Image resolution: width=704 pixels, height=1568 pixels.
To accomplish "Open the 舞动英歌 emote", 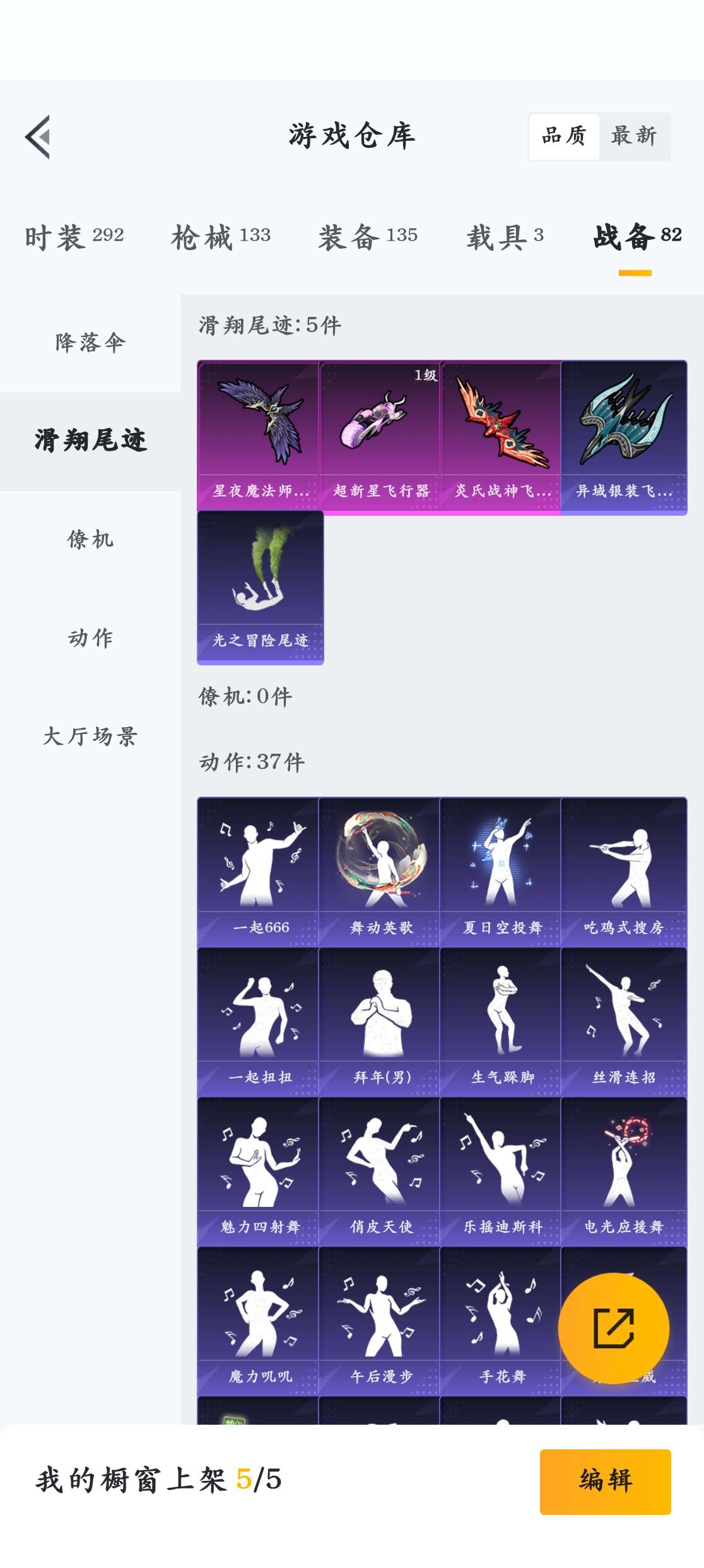I will tap(381, 872).
